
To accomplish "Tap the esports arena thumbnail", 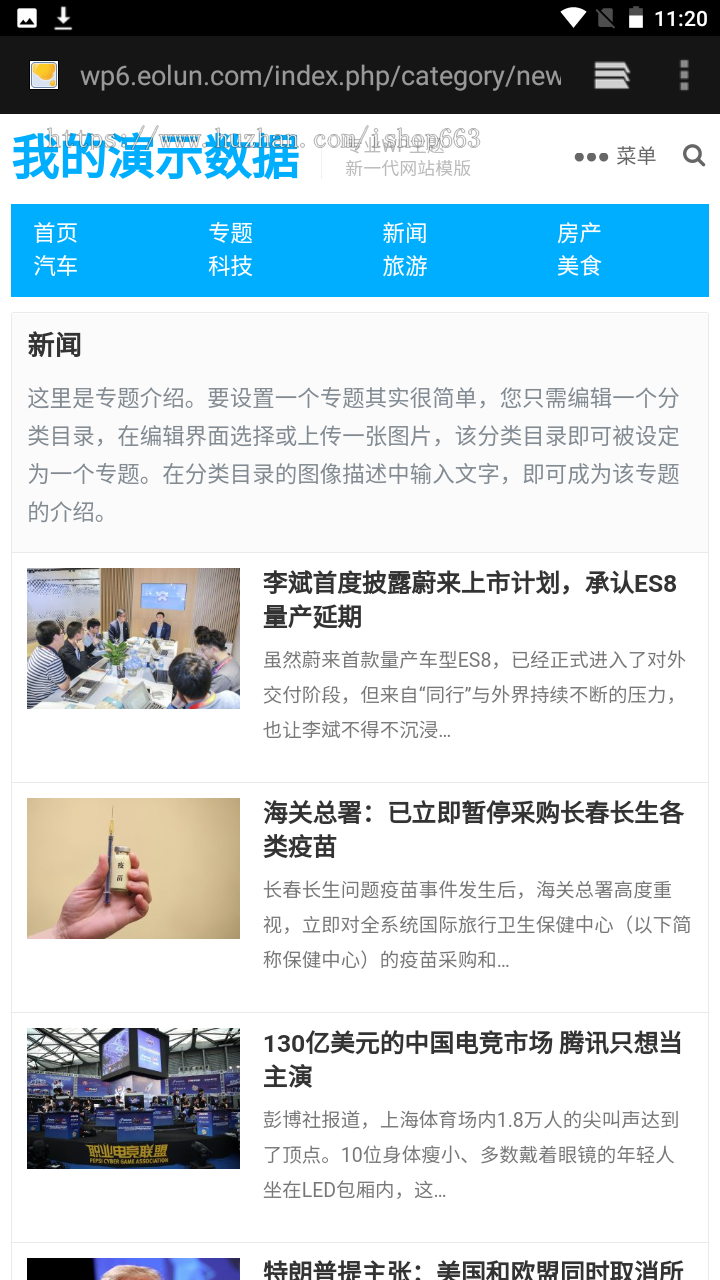I will [133, 1098].
